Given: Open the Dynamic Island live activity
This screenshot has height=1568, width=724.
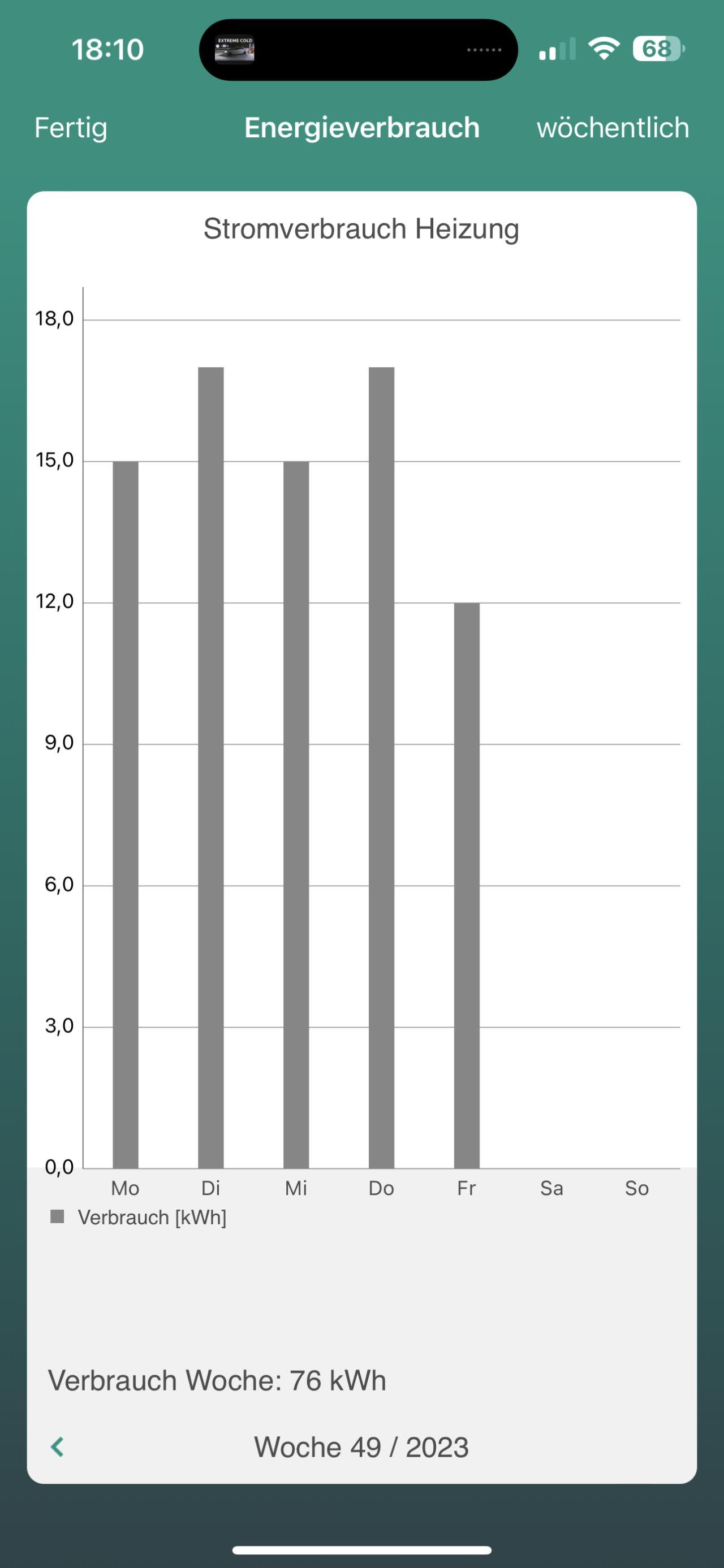Looking at the screenshot, I should tap(358, 49).
